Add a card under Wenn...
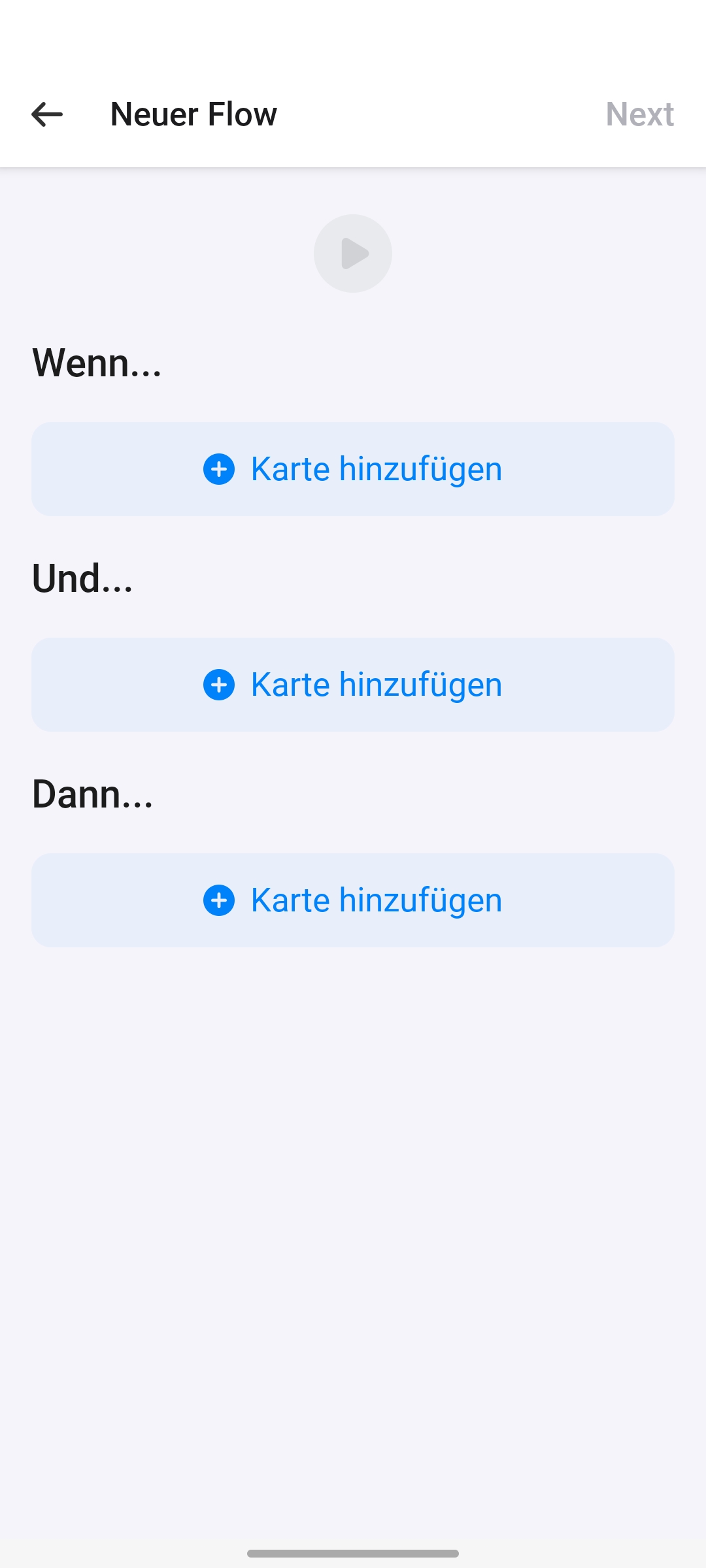 (353, 469)
